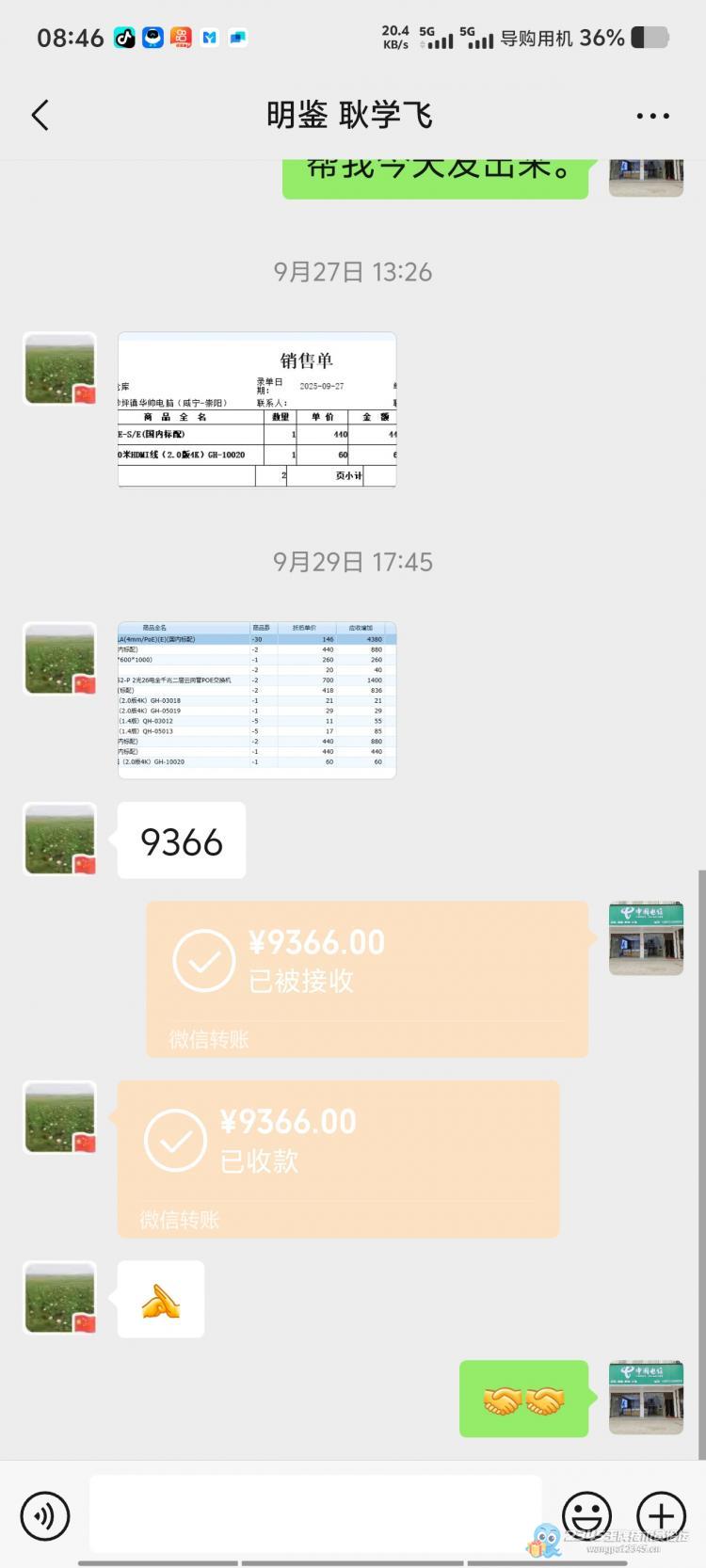The height and width of the screenshot is (1568, 706).
Task: Open the emoji sticker panel
Action: point(586,1516)
